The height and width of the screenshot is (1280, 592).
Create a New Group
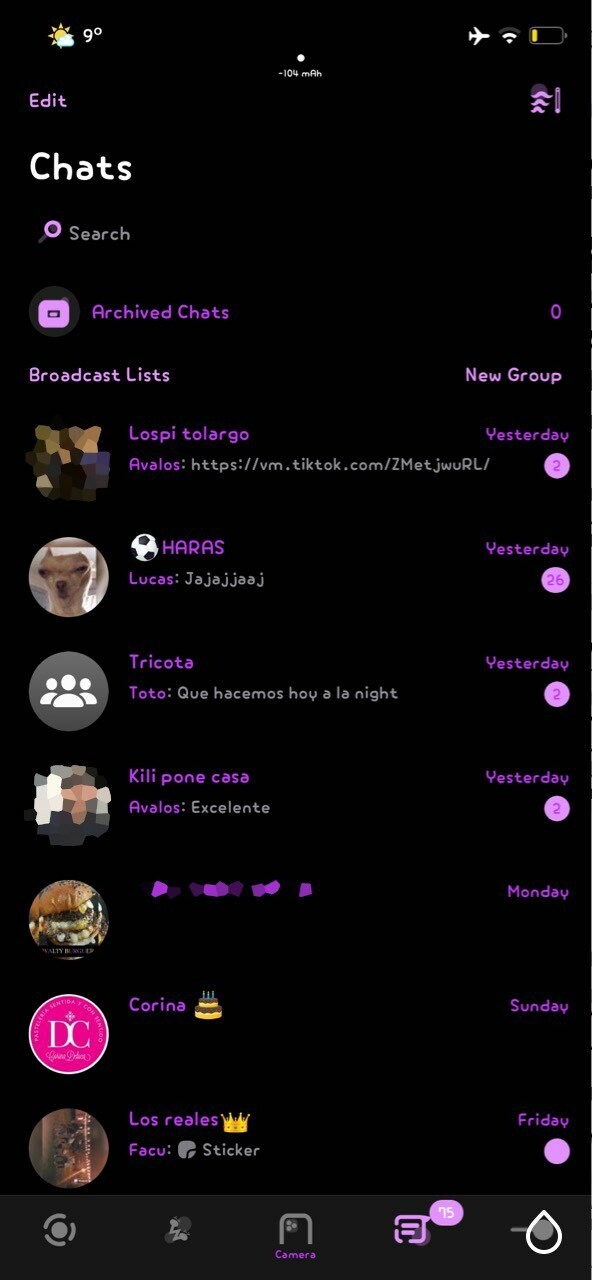(x=513, y=375)
